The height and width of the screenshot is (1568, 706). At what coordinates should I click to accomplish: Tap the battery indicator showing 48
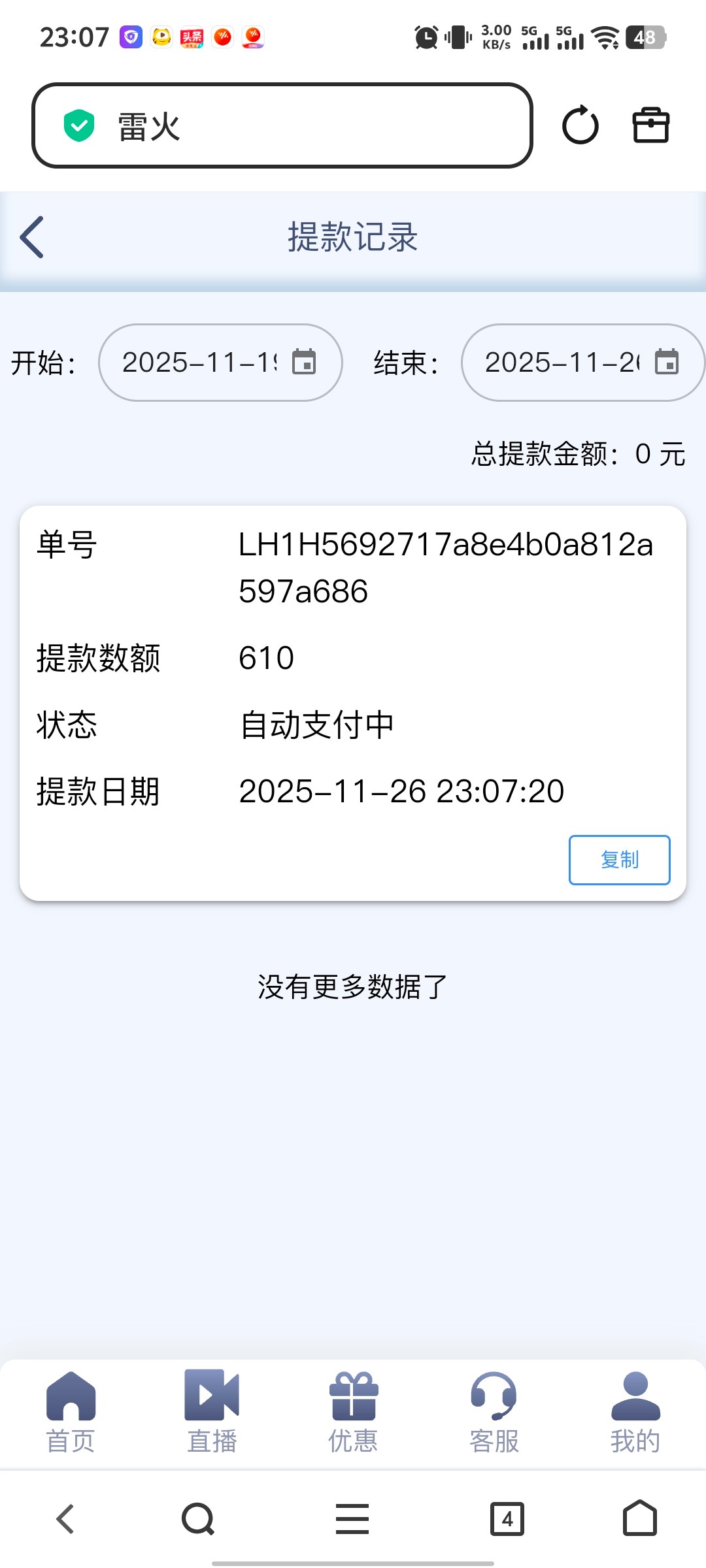click(x=644, y=37)
